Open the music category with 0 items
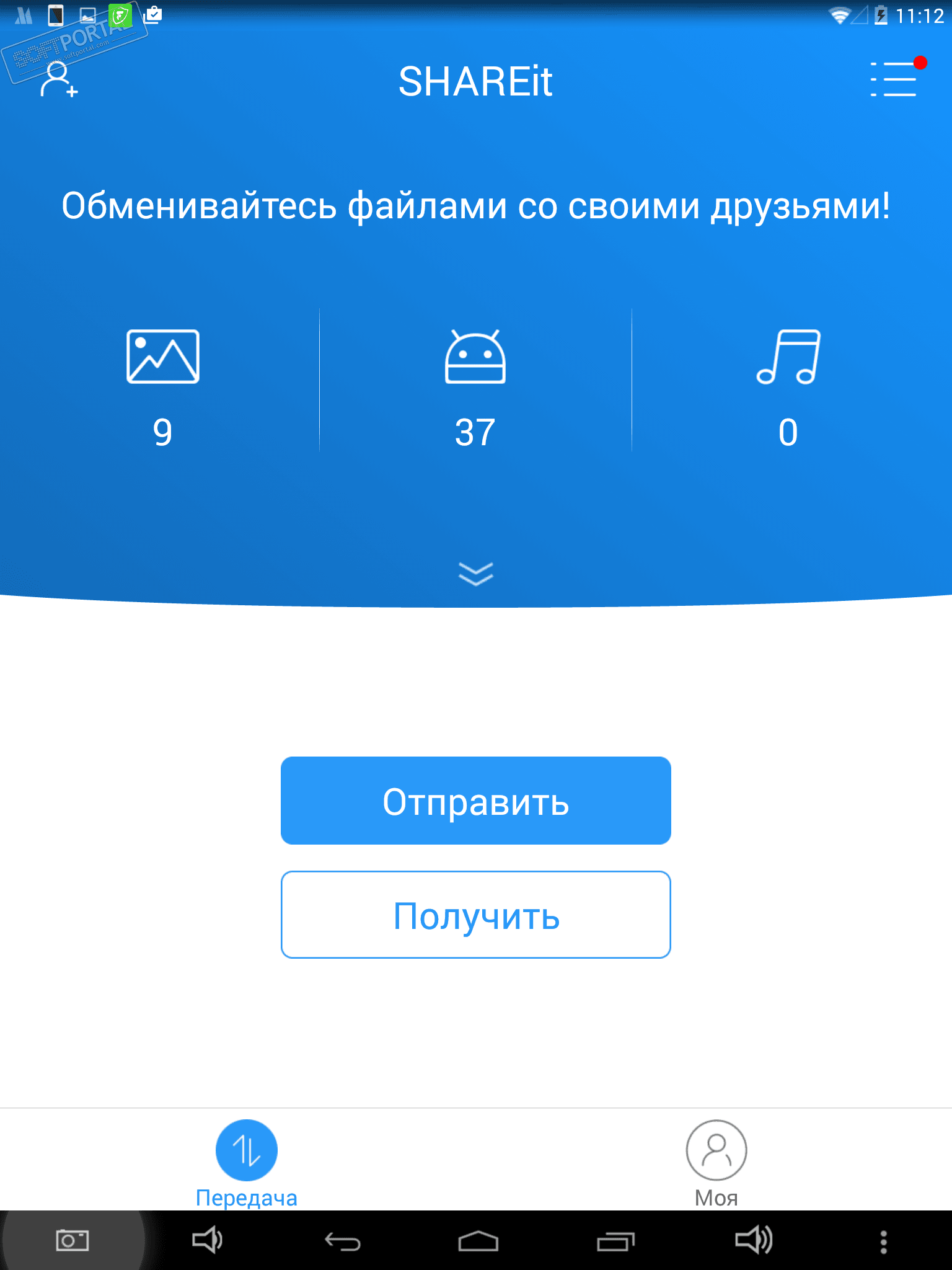Image resolution: width=952 pixels, height=1270 pixels. (x=788, y=384)
